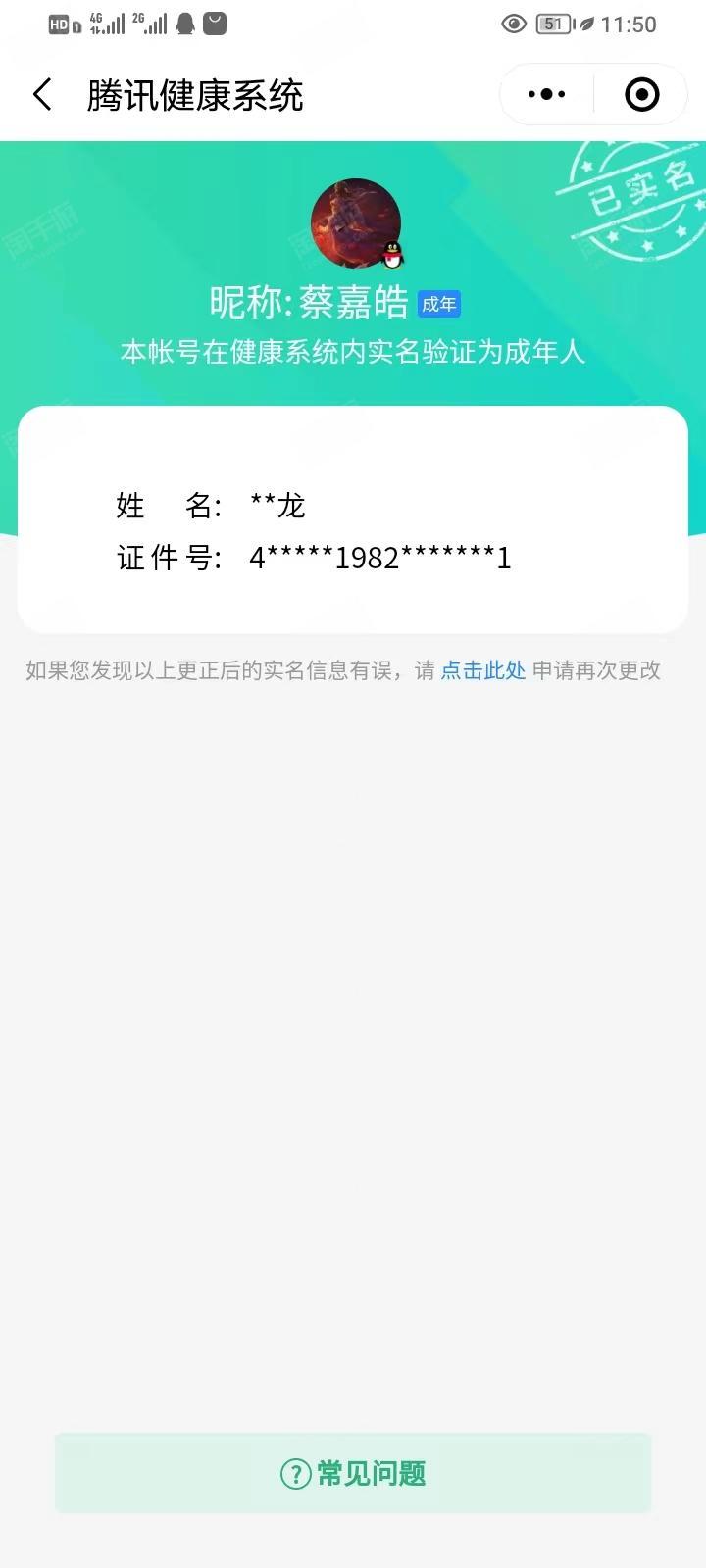Open the mini program three-dot menu
The image size is (706, 1568).
coord(546,95)
